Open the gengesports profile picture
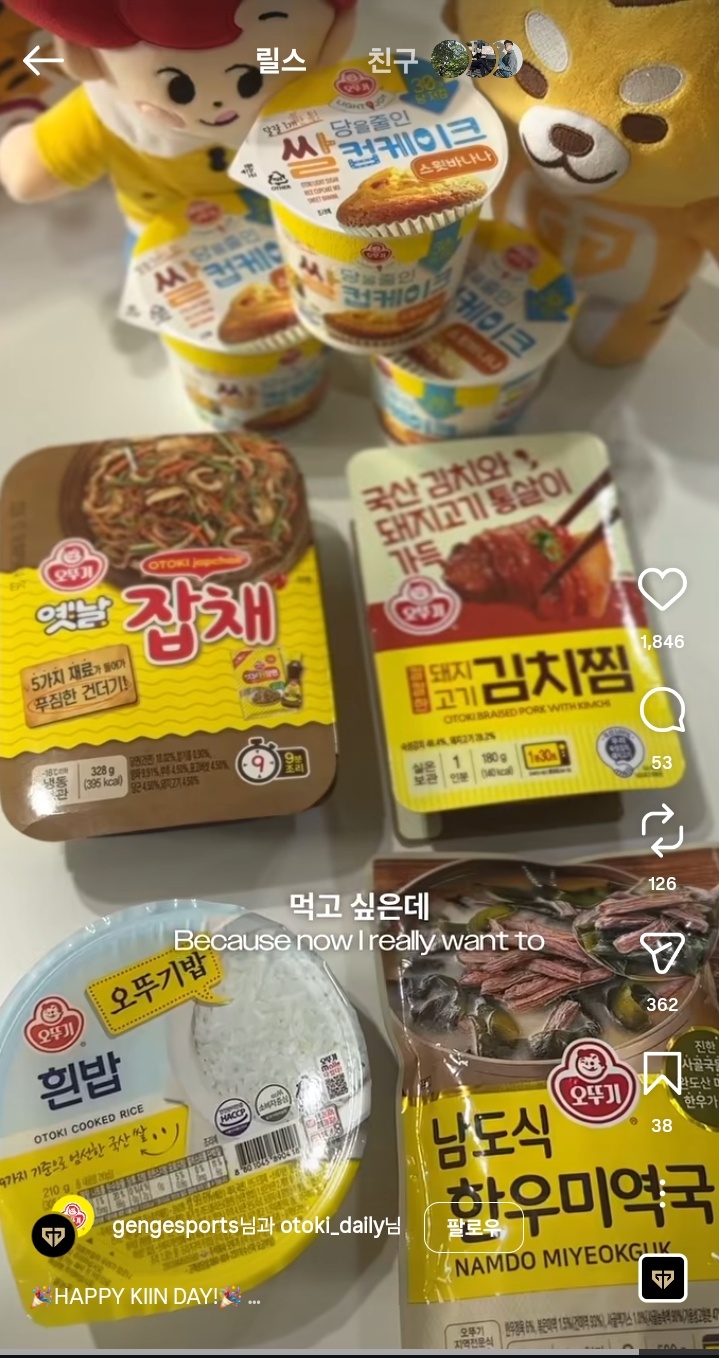Image resolution: width=719 pixels, height=1358 pixels. coord(54,1236)
